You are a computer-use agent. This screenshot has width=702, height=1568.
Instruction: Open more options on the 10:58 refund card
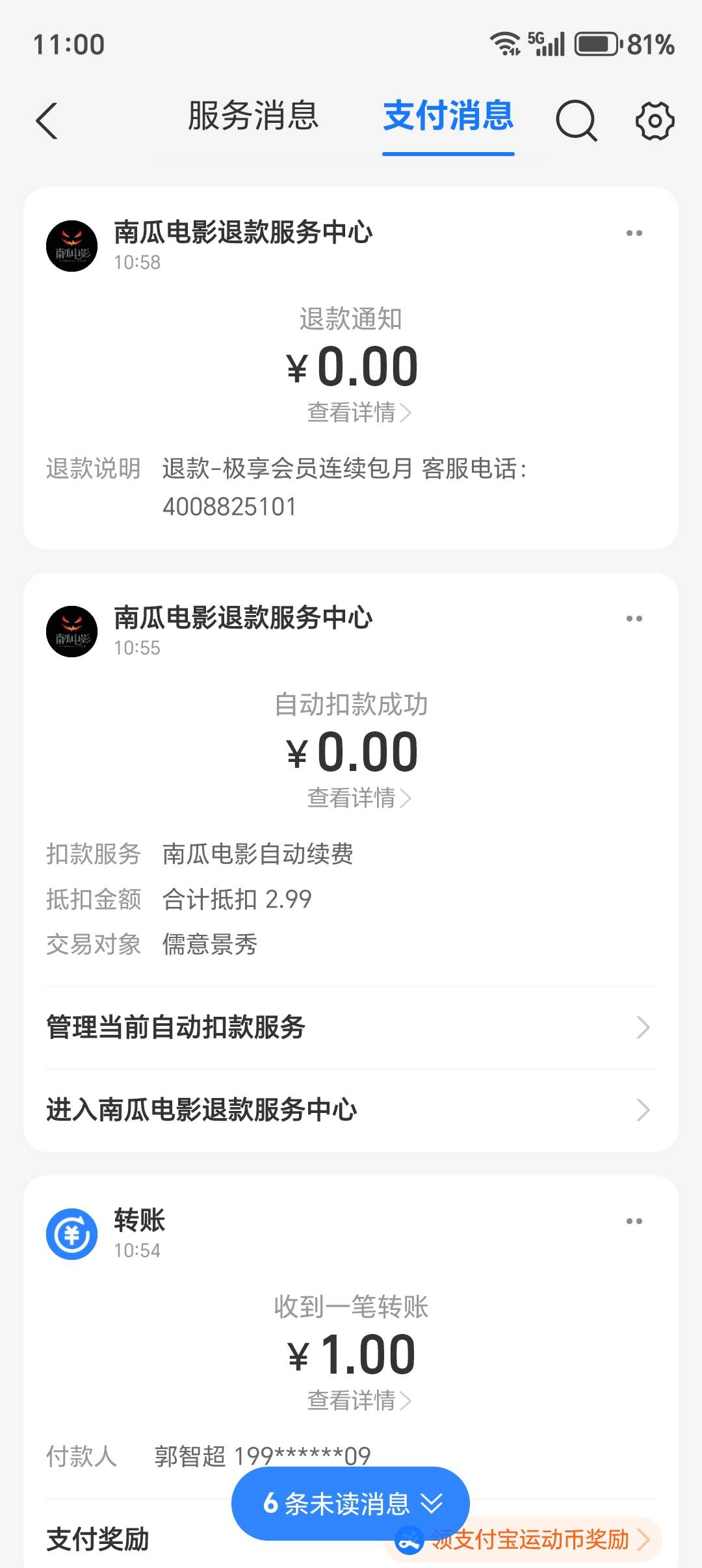pyautogui.click(x=634, y=233)
